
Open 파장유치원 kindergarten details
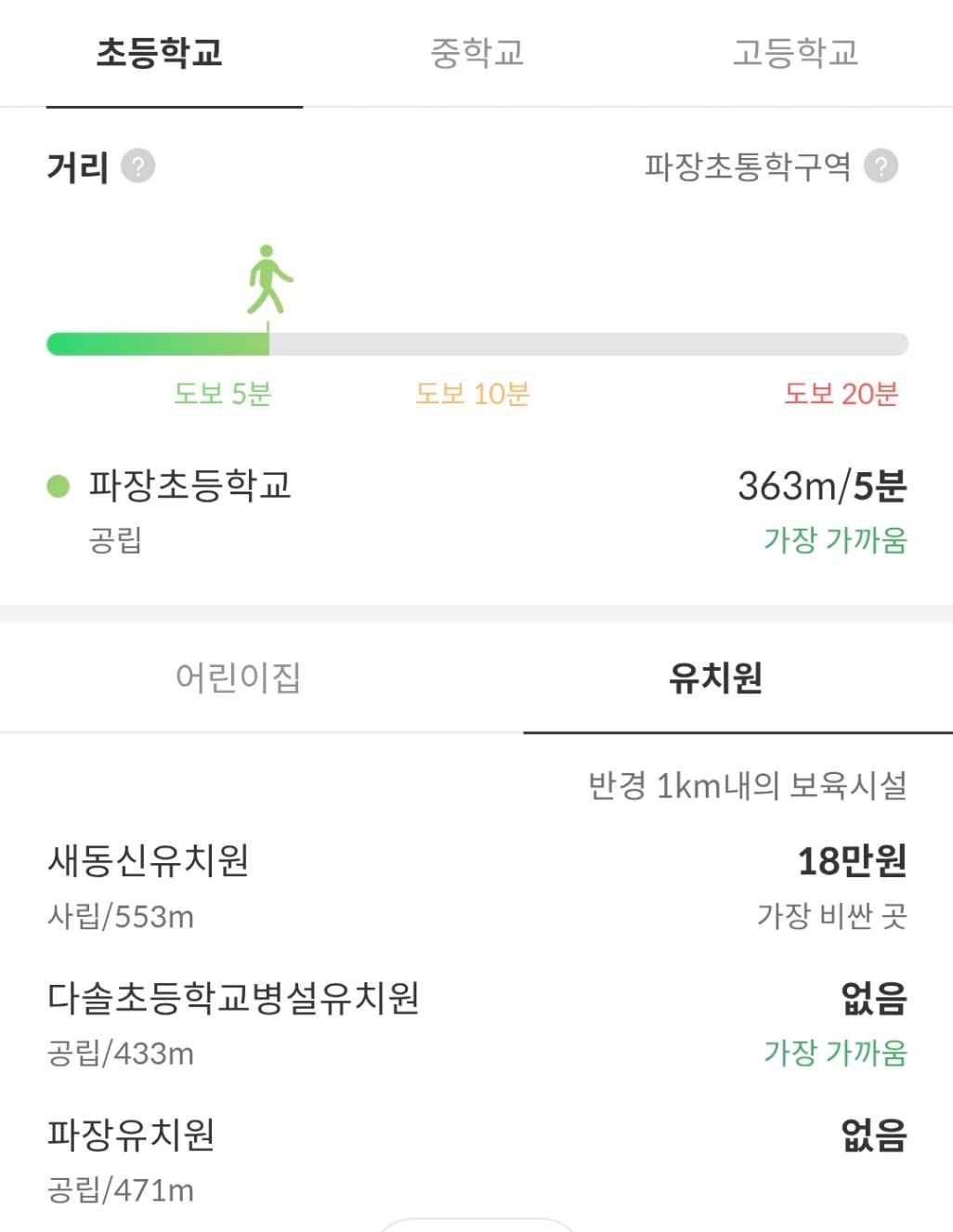click(x=131, y=1134)
